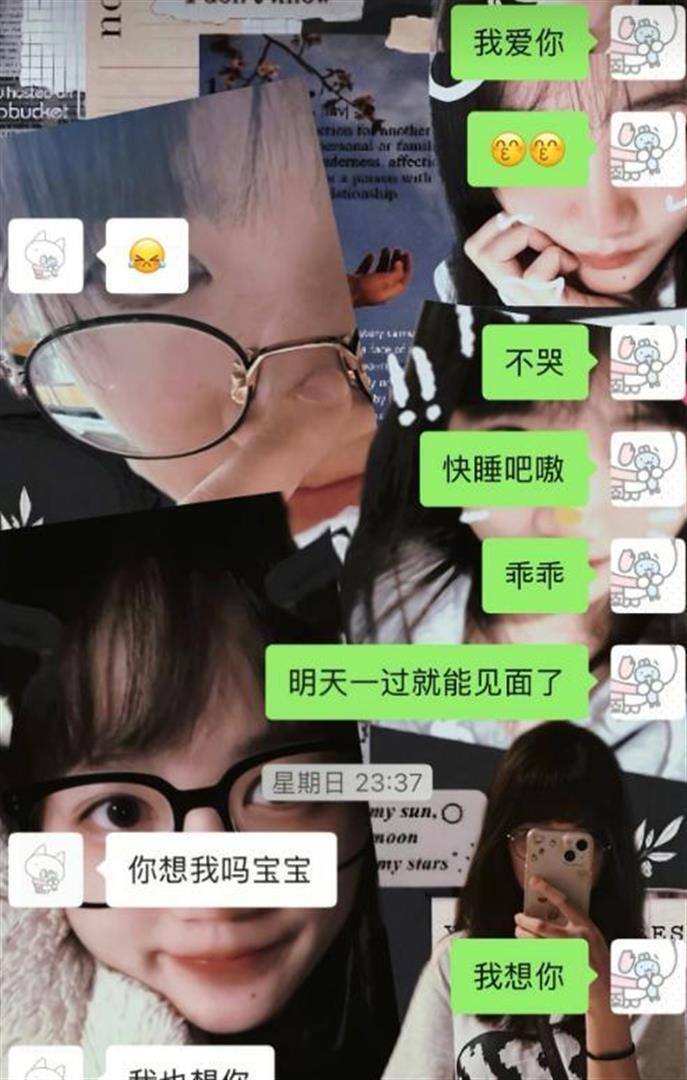Open avatar beside 不哭 message
The width and height of the screenshot is (687, 1080).
[x=648, y=362]
